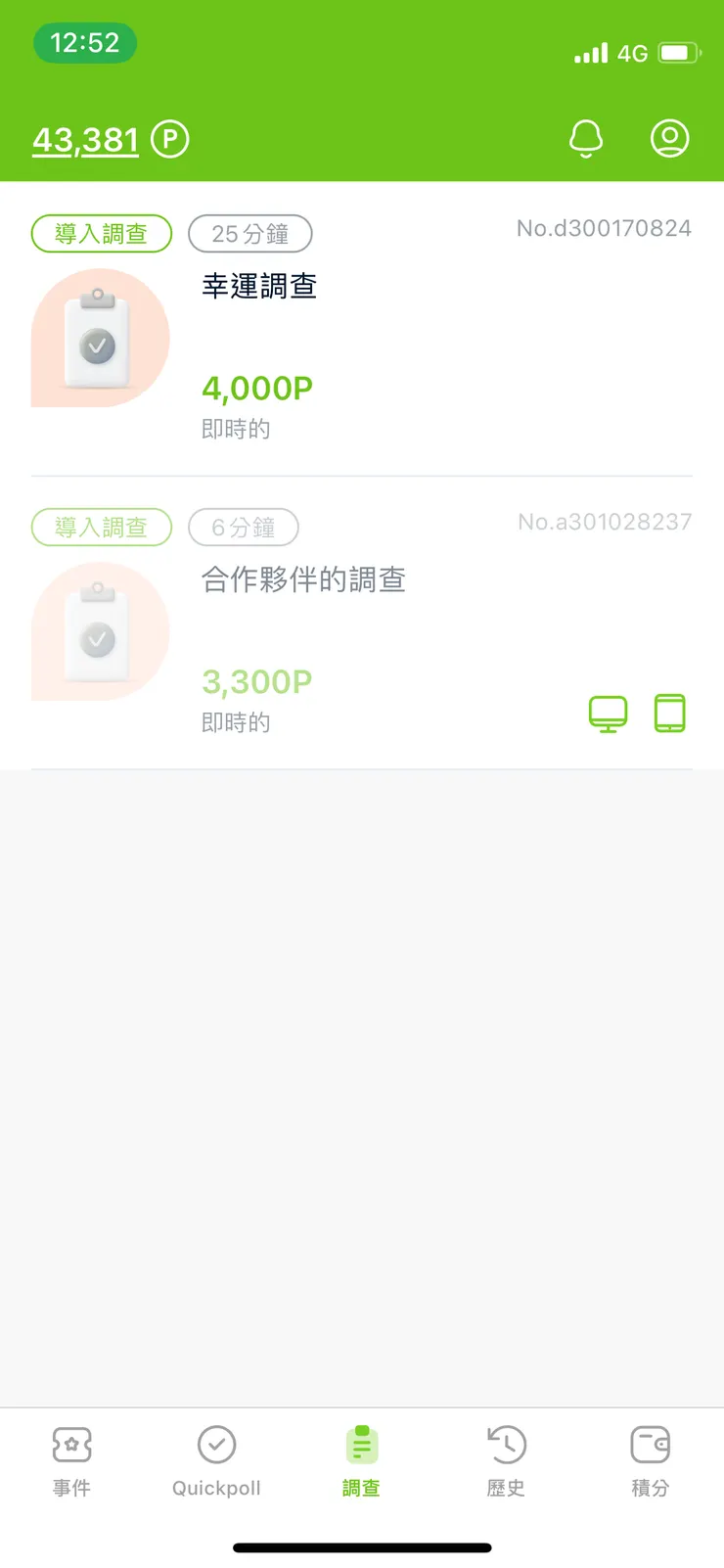Open the notifications bell icon
724x1568 pixels.
click(585, 138)
